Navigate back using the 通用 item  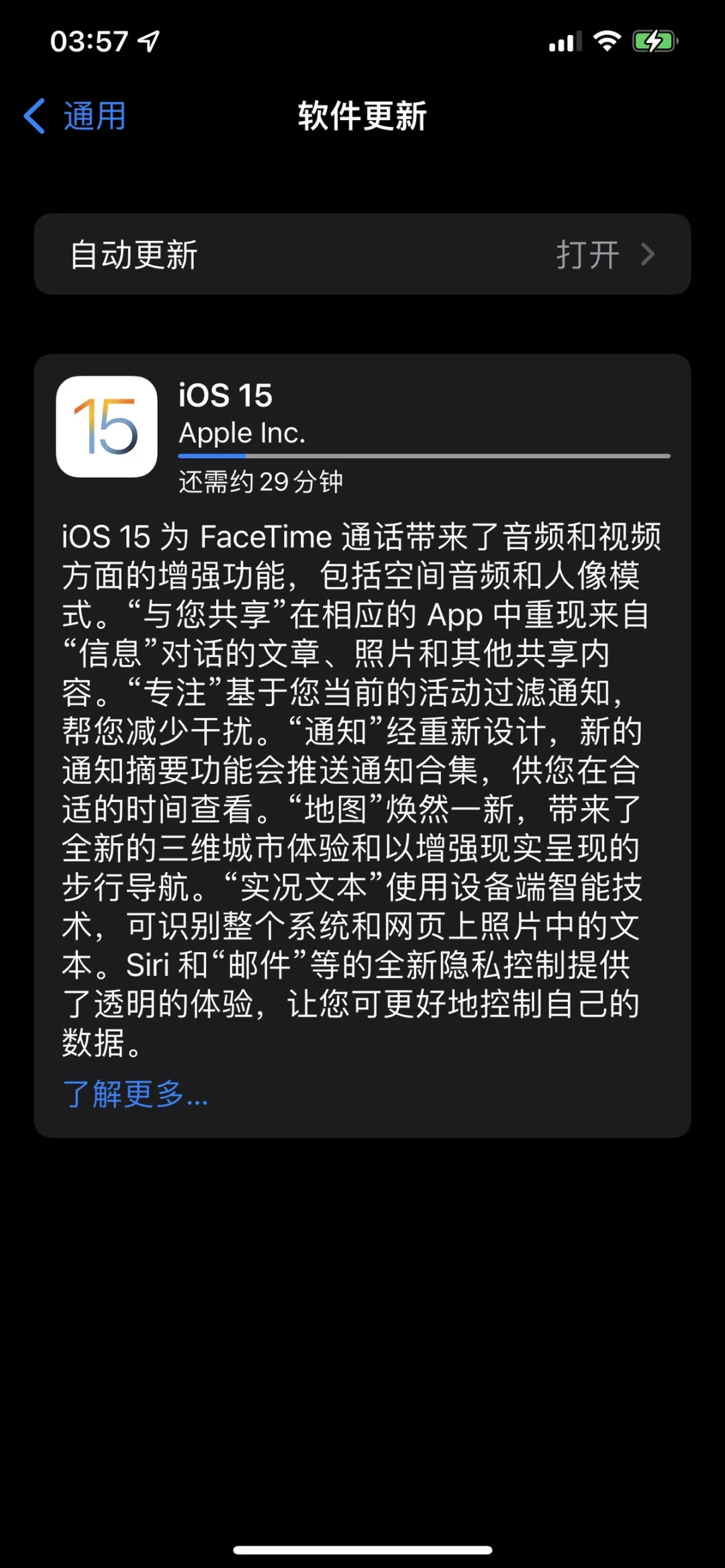pyautogui.click(x=94, y=115)
